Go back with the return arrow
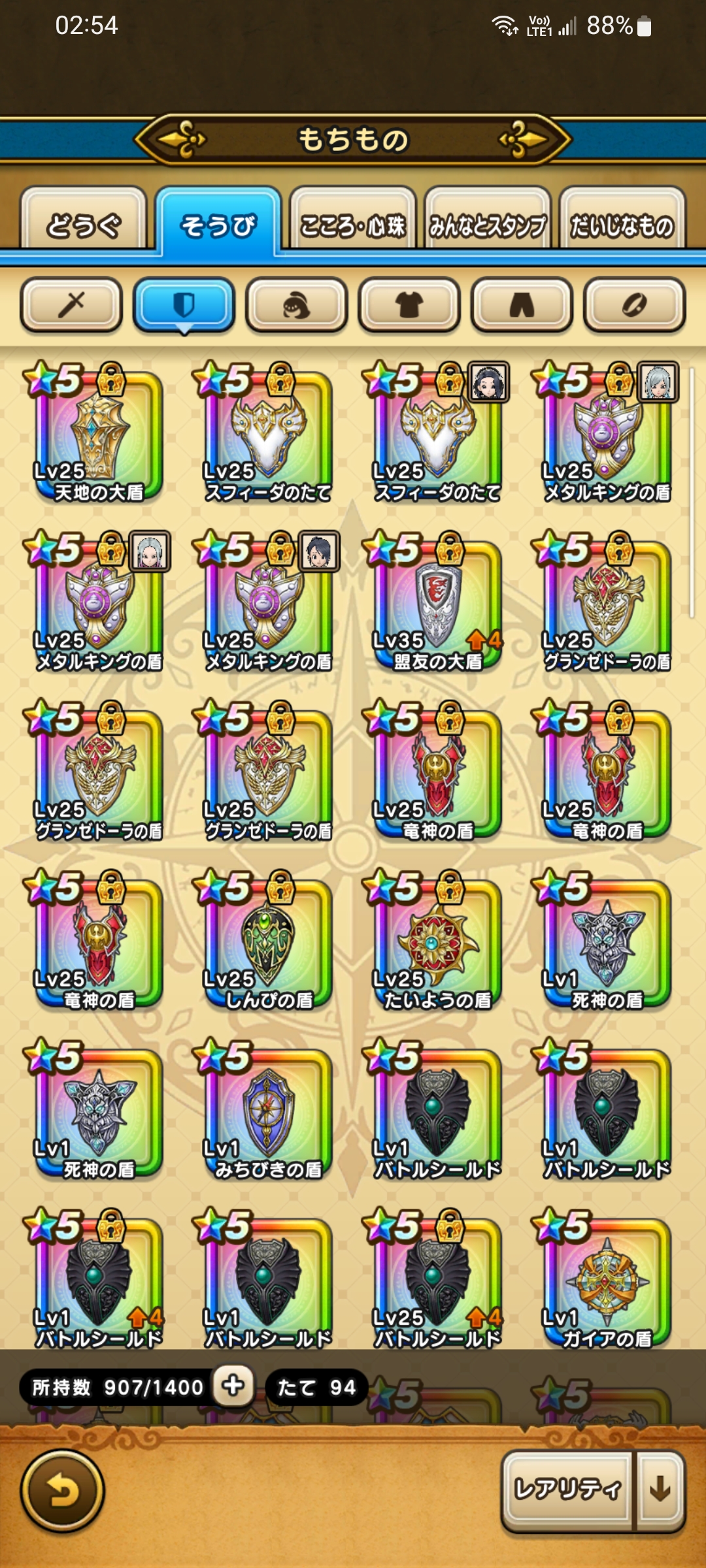Screen dimensions: 706x1568 pos(63,1492)
